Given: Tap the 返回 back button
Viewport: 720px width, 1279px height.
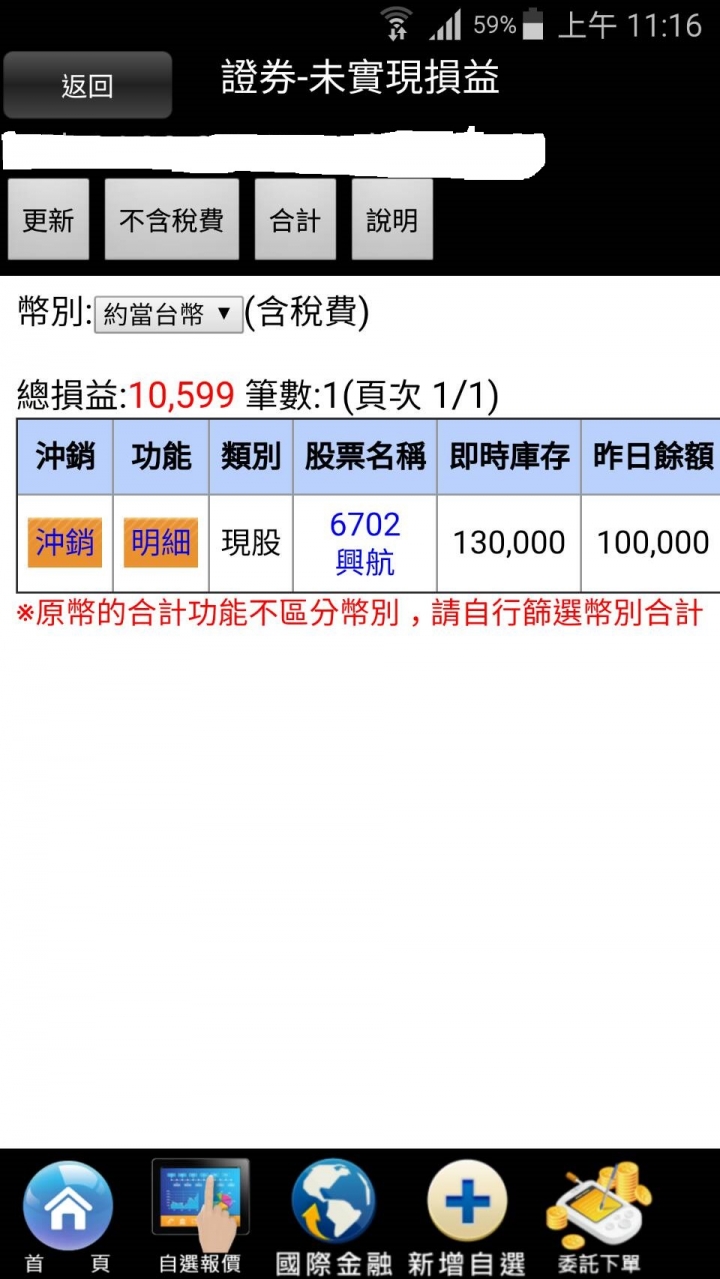Looking at the screenshot, I should [87, 86].
